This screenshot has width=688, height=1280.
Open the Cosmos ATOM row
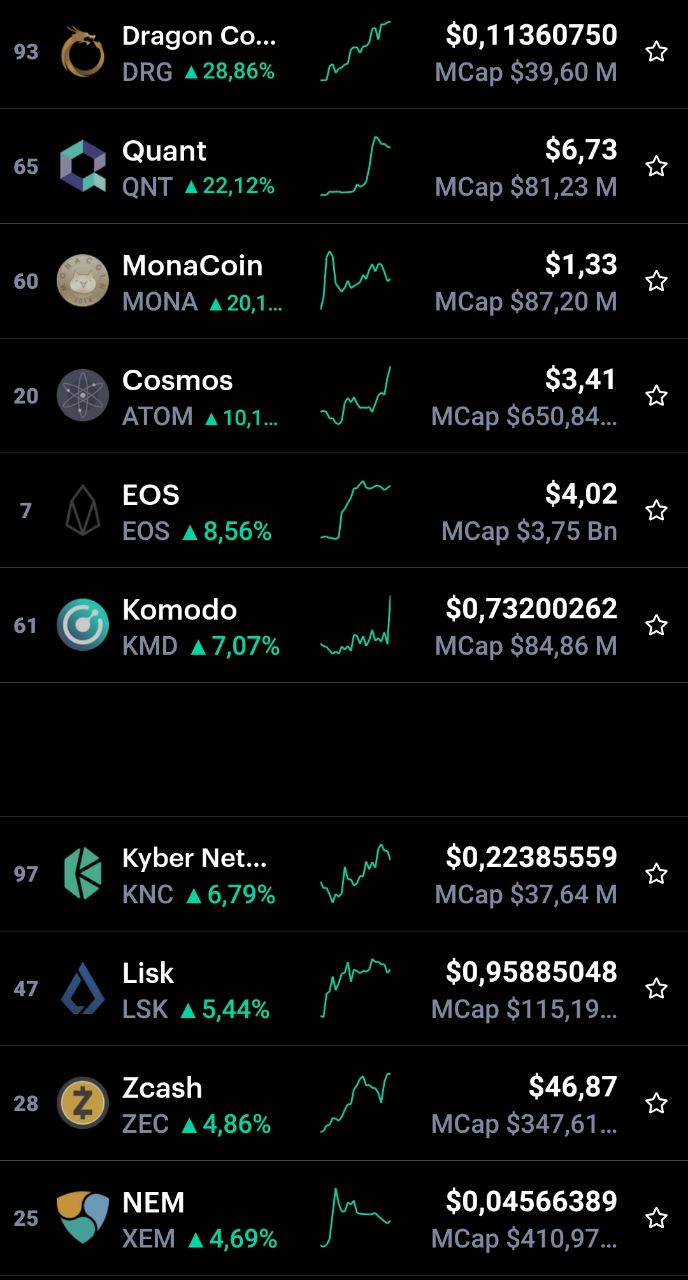[x=344, y=396]
